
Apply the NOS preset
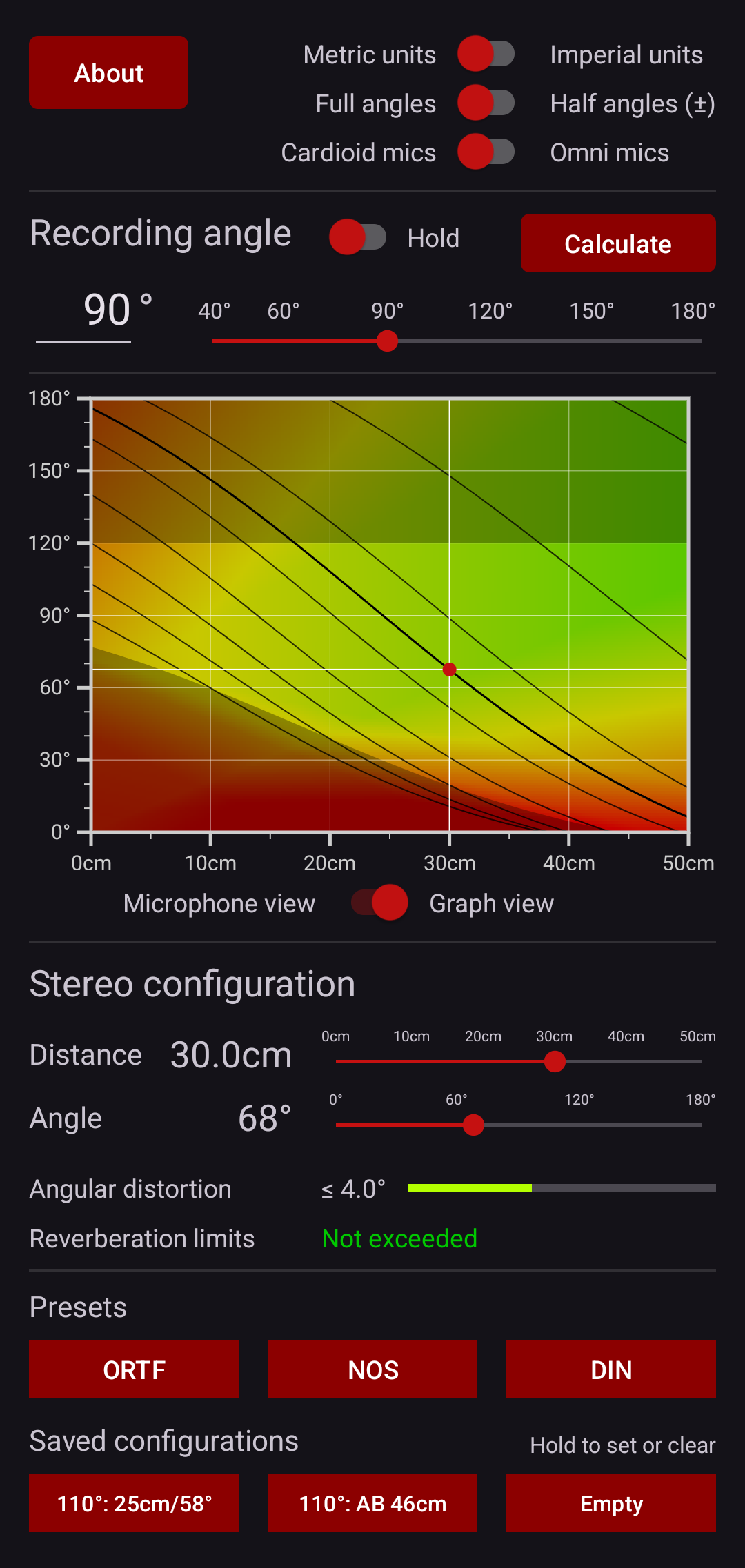point(372,1369)
